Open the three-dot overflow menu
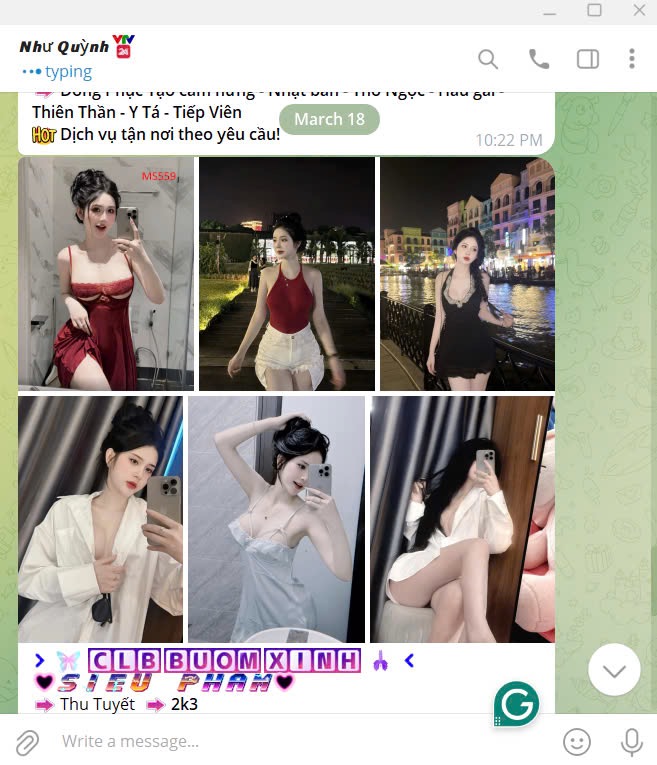 tap(632, 59)
